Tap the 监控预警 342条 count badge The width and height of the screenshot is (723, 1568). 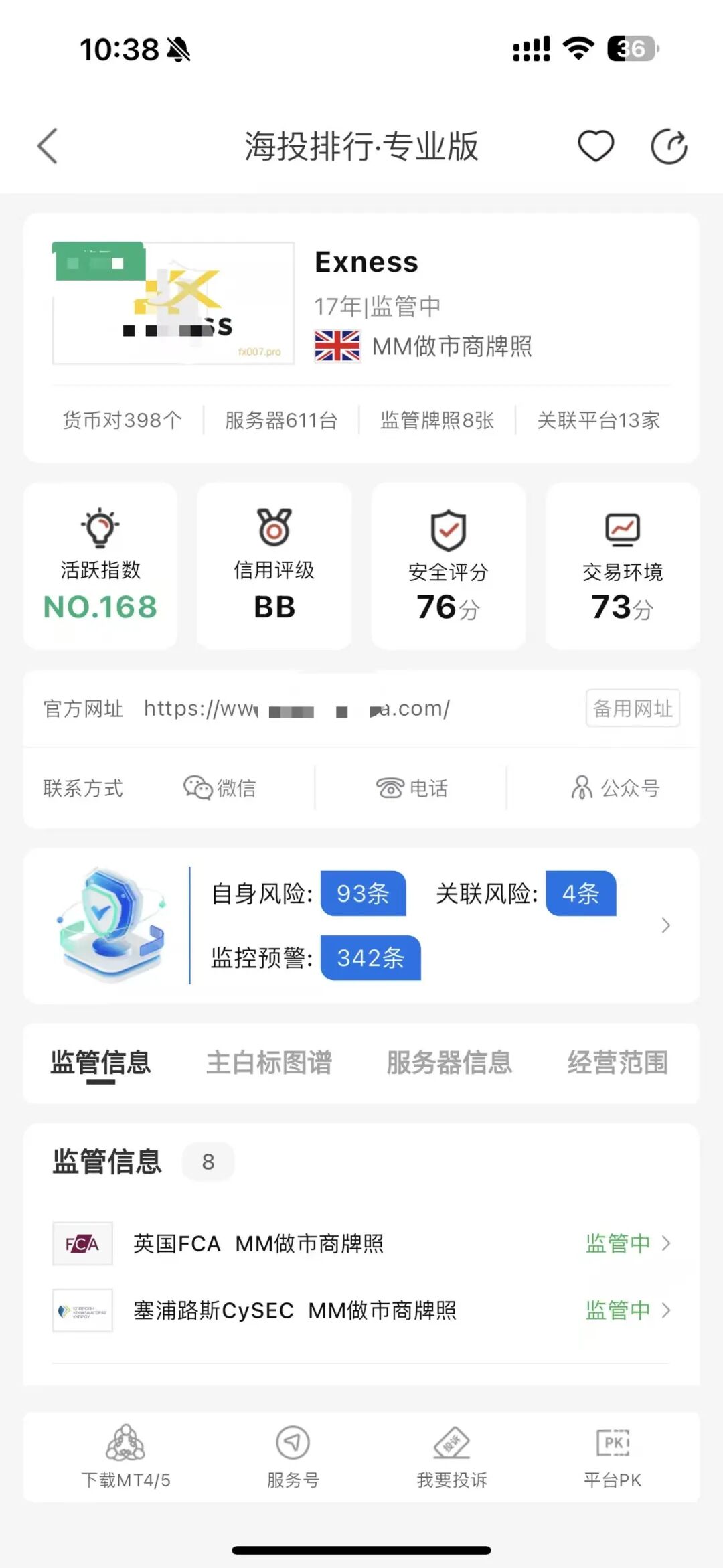[x=369, y=958]
